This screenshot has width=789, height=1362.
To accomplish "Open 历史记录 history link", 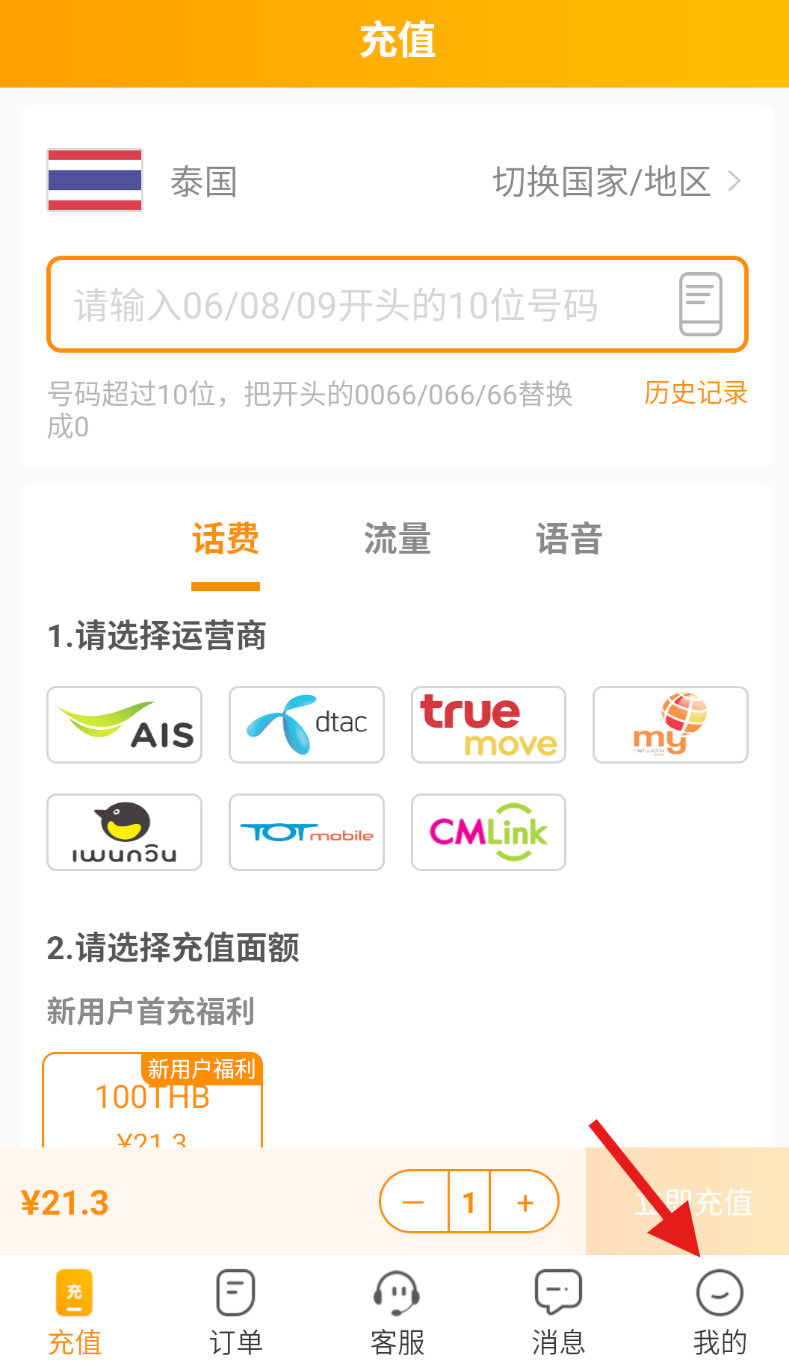I will click(x=695, y=393).
